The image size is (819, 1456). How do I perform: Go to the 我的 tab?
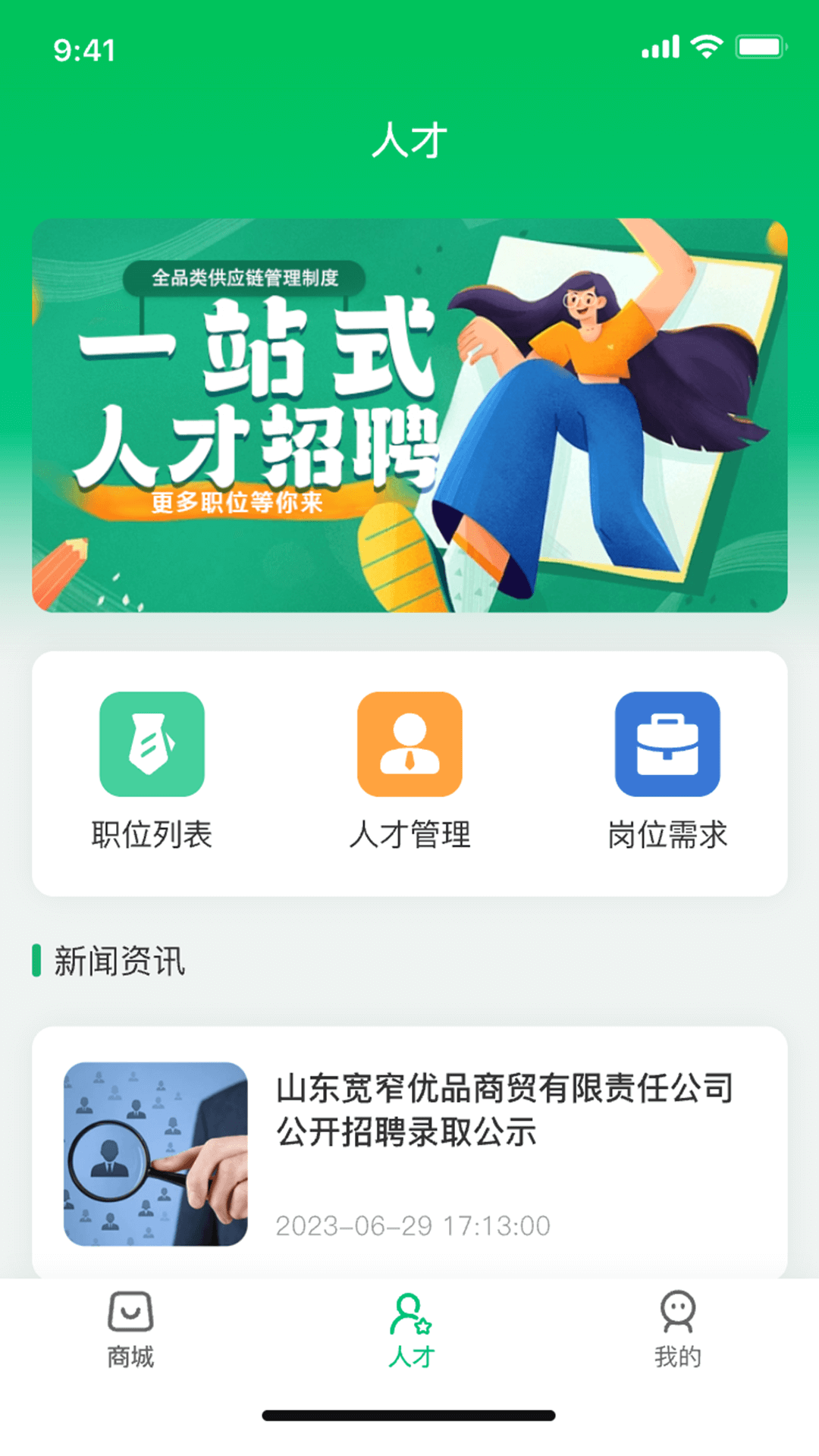[677, 1331]
